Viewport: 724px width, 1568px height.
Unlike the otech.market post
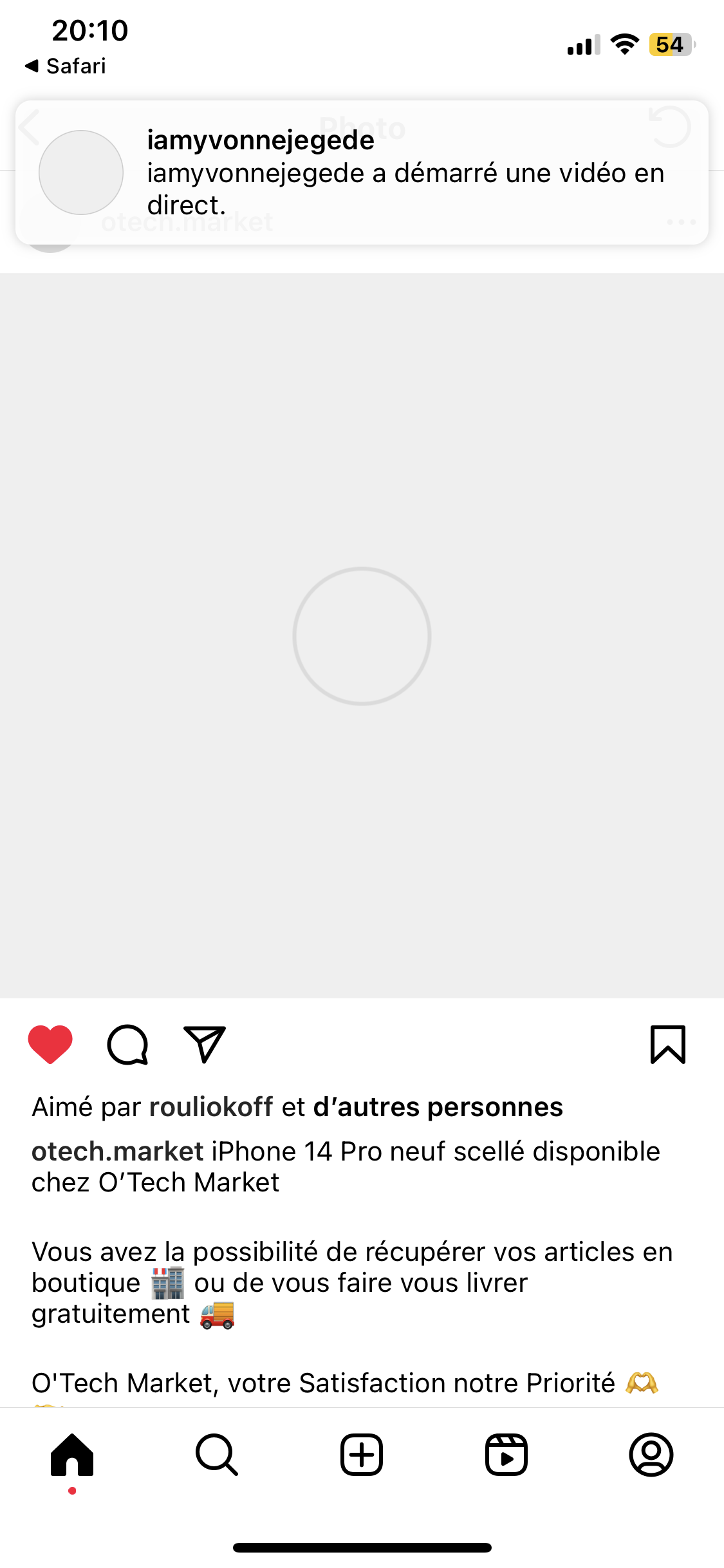(x=50, y=1043)
